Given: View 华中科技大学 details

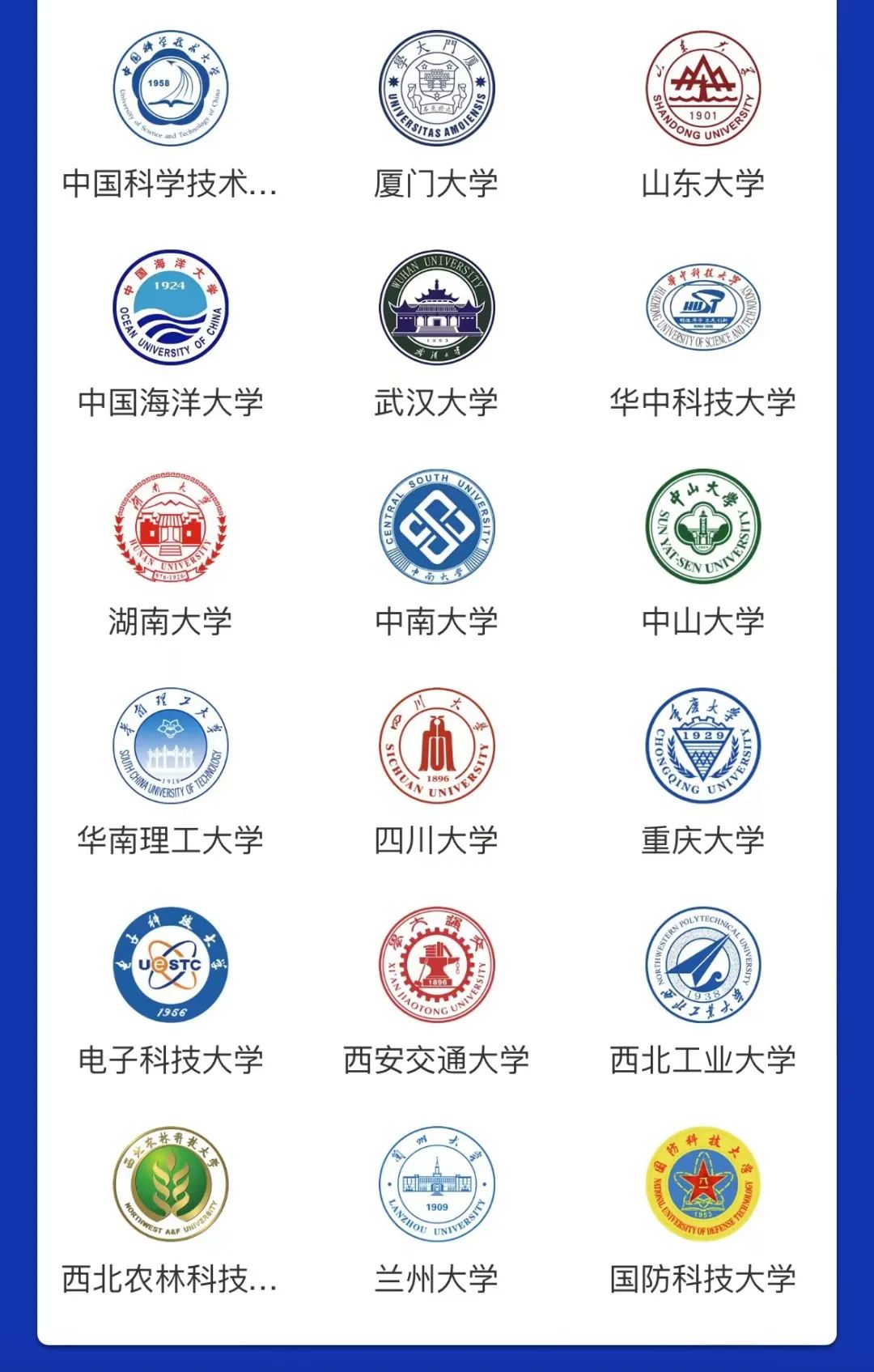Looking at the screenshot, I should pyautogui.click(x=702, y=308).
